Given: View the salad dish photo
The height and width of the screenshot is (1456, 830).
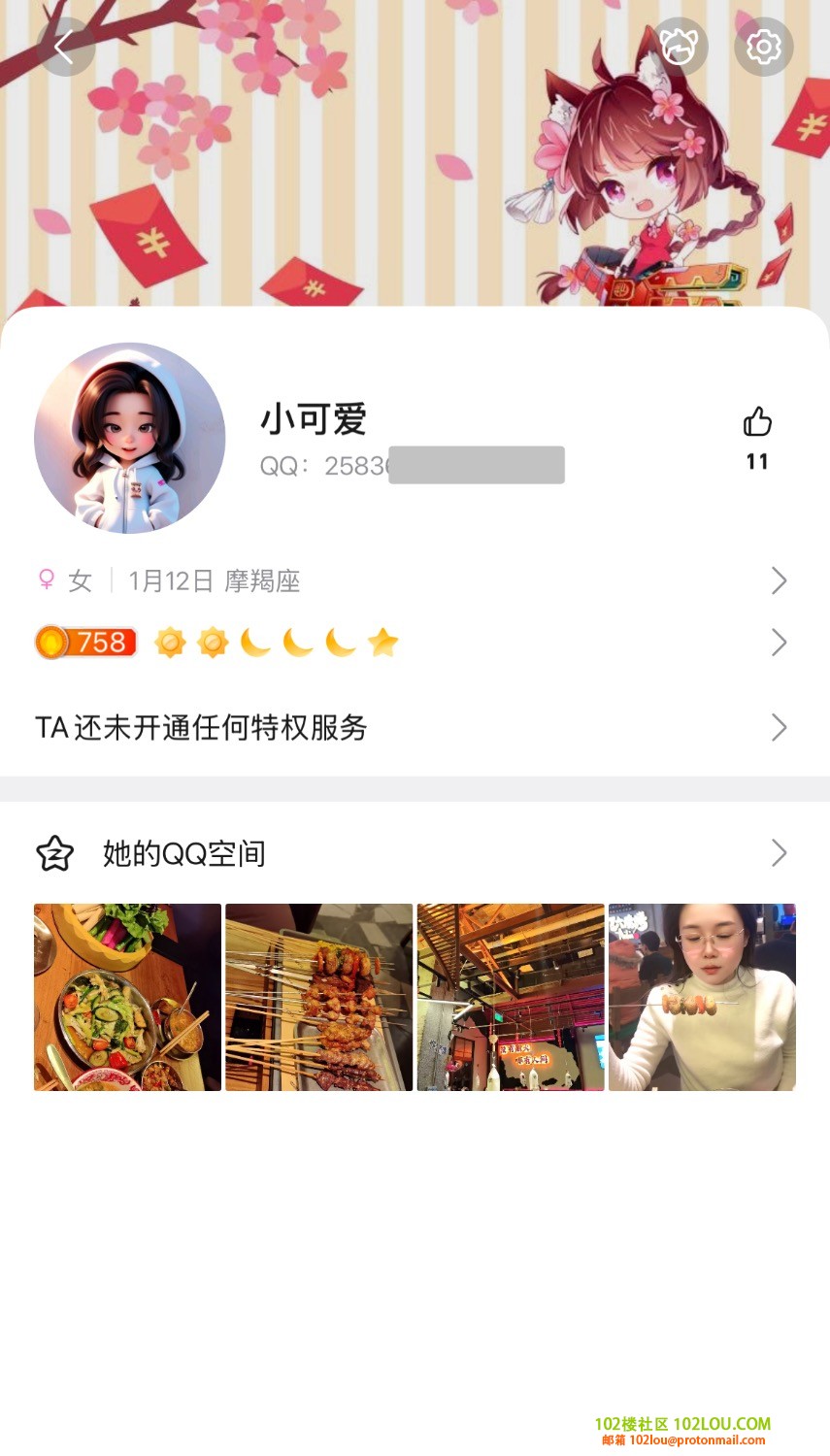Looking at the screenshot, I should [127, 997].
